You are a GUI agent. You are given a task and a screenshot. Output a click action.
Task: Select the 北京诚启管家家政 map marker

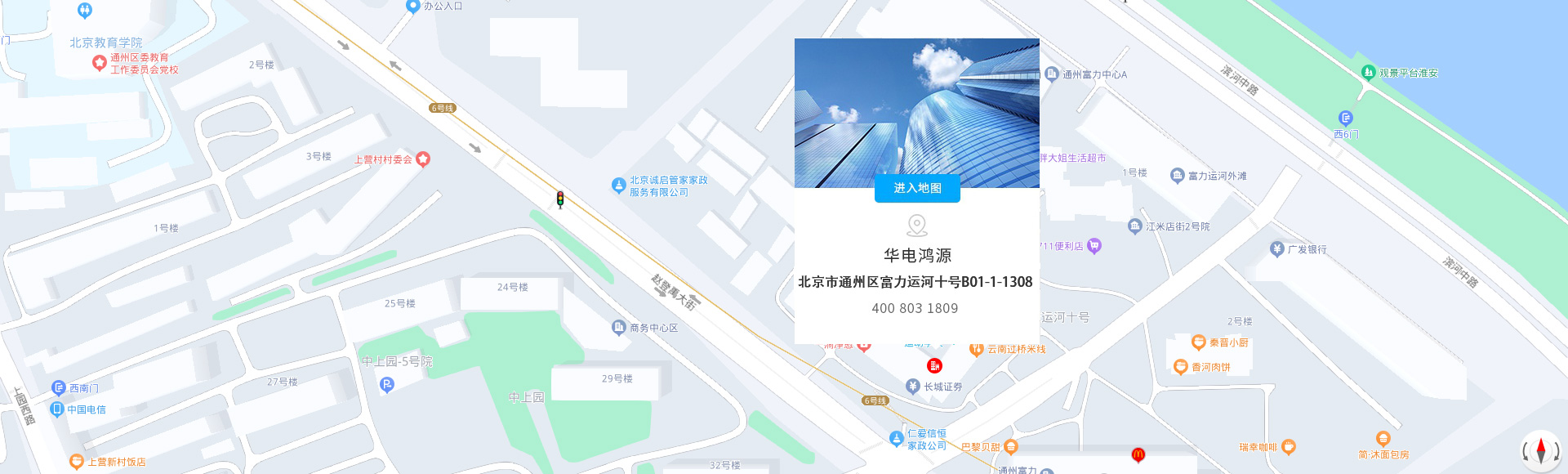click(619, 186)
